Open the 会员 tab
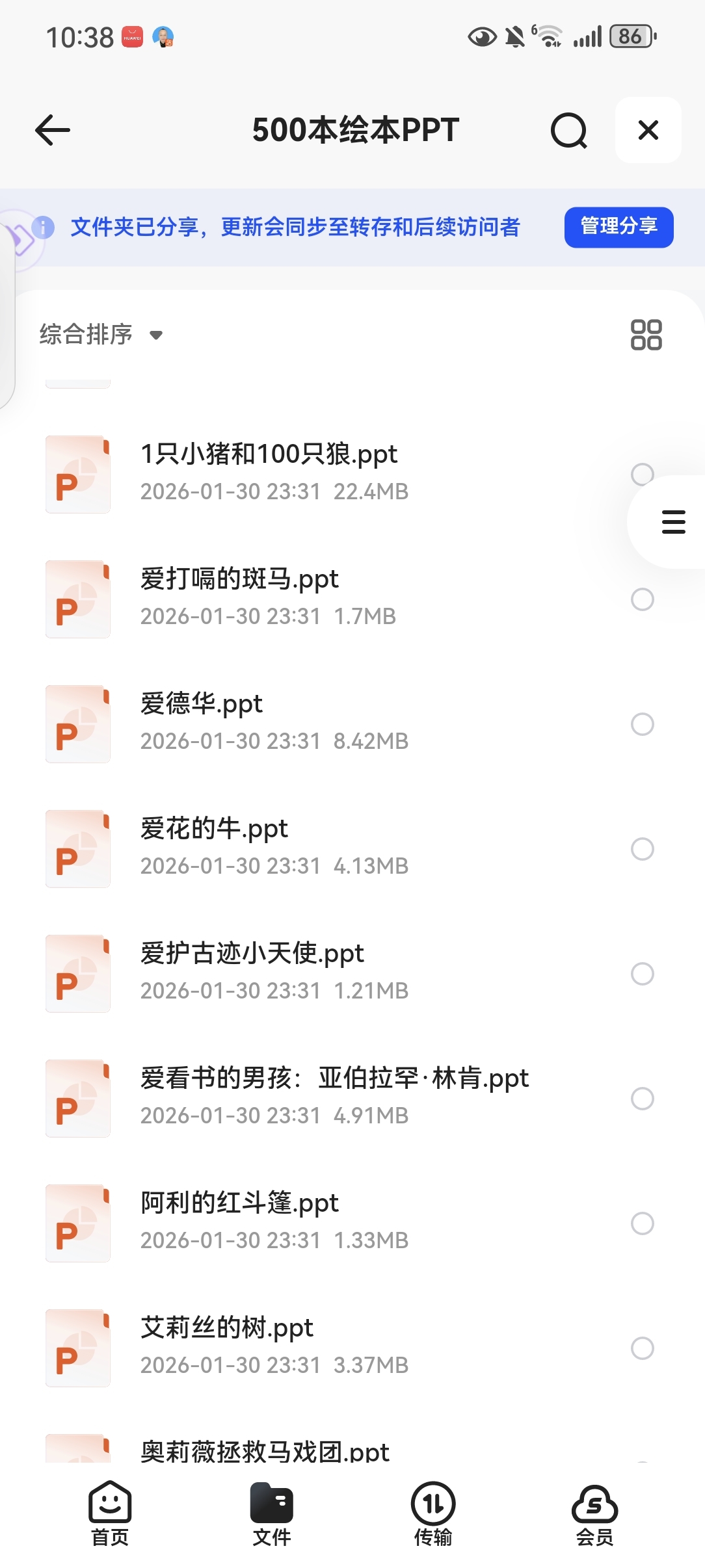Image resolution: width=705 pixels, height=1568 pixels. 594,1513
